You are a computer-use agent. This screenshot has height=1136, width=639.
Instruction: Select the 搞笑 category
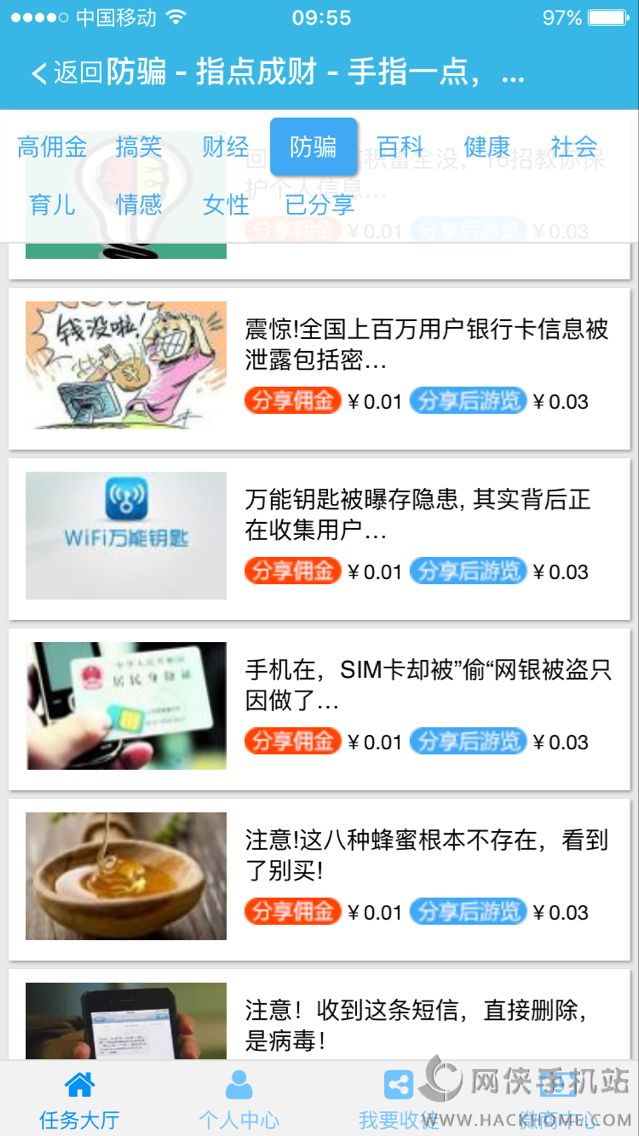tap(138, 148)
